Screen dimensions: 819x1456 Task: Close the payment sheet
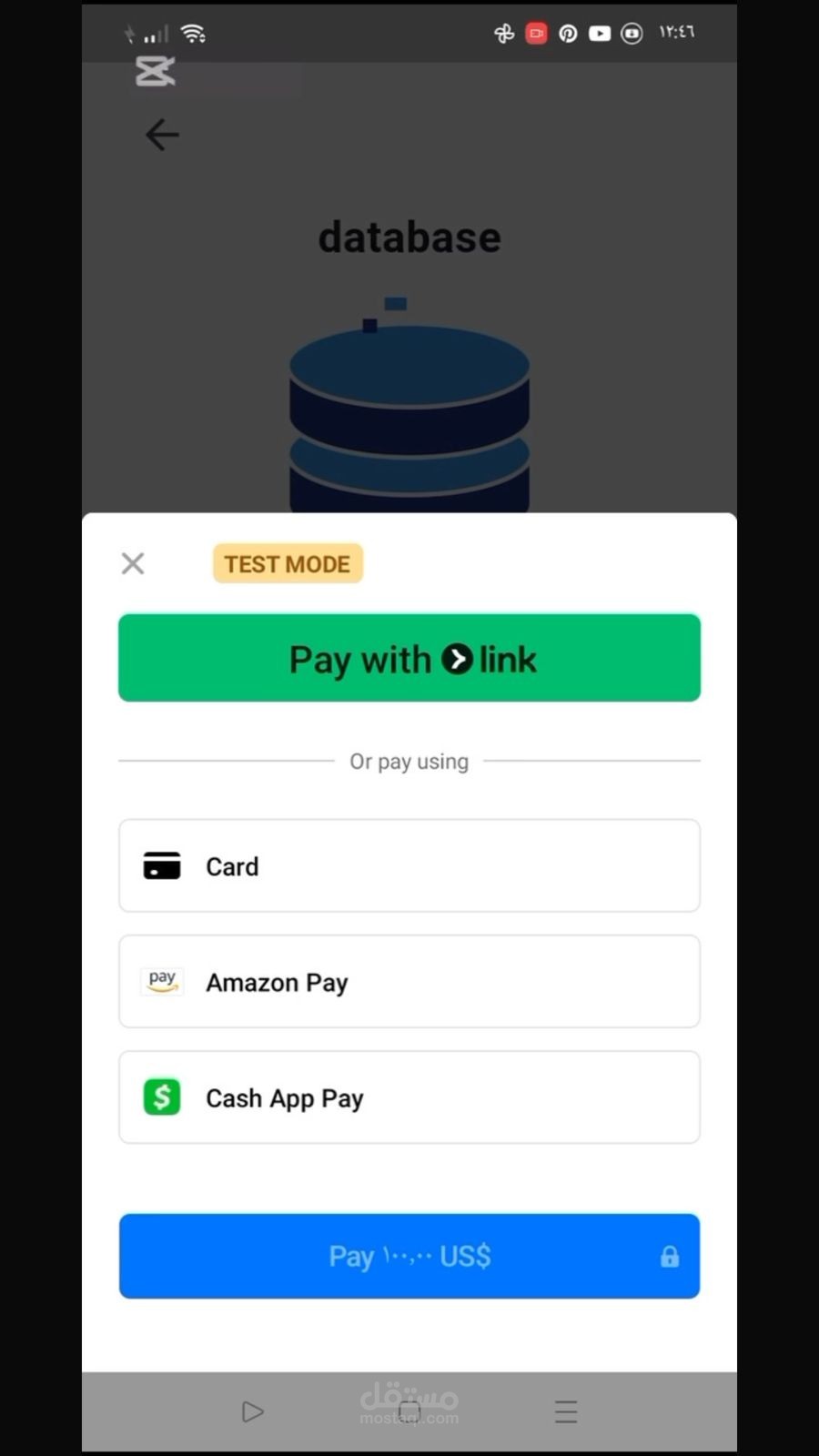coord(133,563)
